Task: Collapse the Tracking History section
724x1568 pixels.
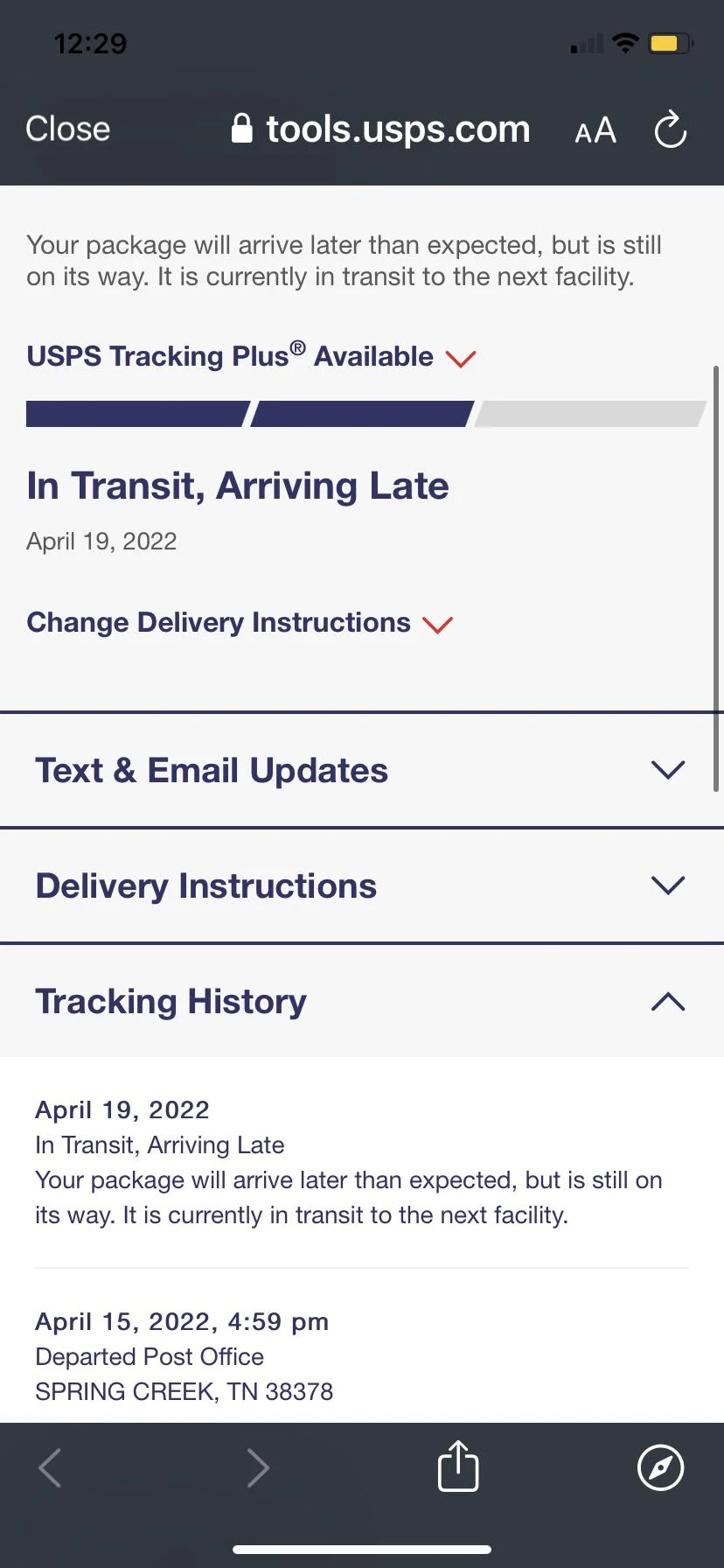Action: tap(667, 1002)
